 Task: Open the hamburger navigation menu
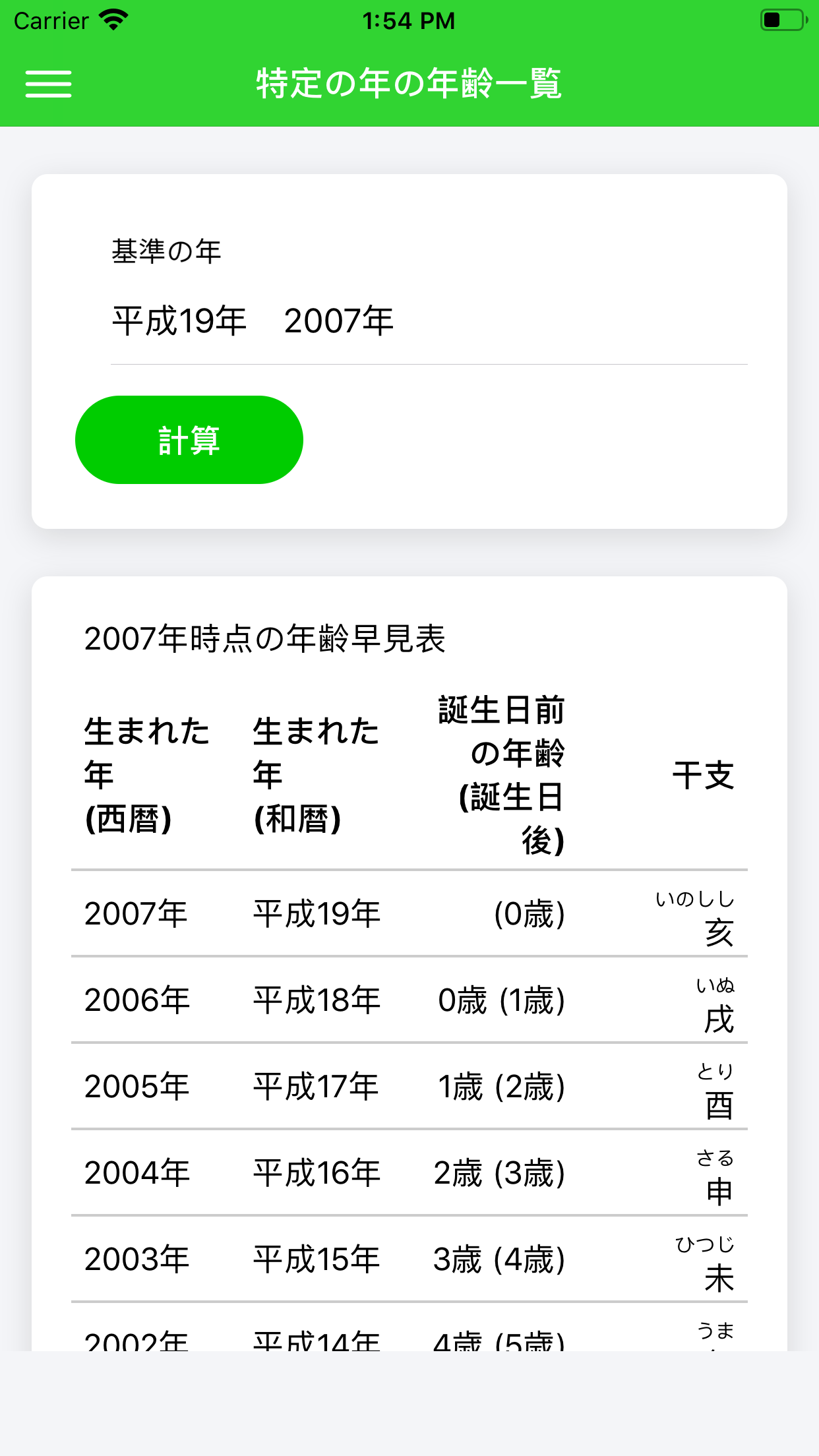[48, 84]
